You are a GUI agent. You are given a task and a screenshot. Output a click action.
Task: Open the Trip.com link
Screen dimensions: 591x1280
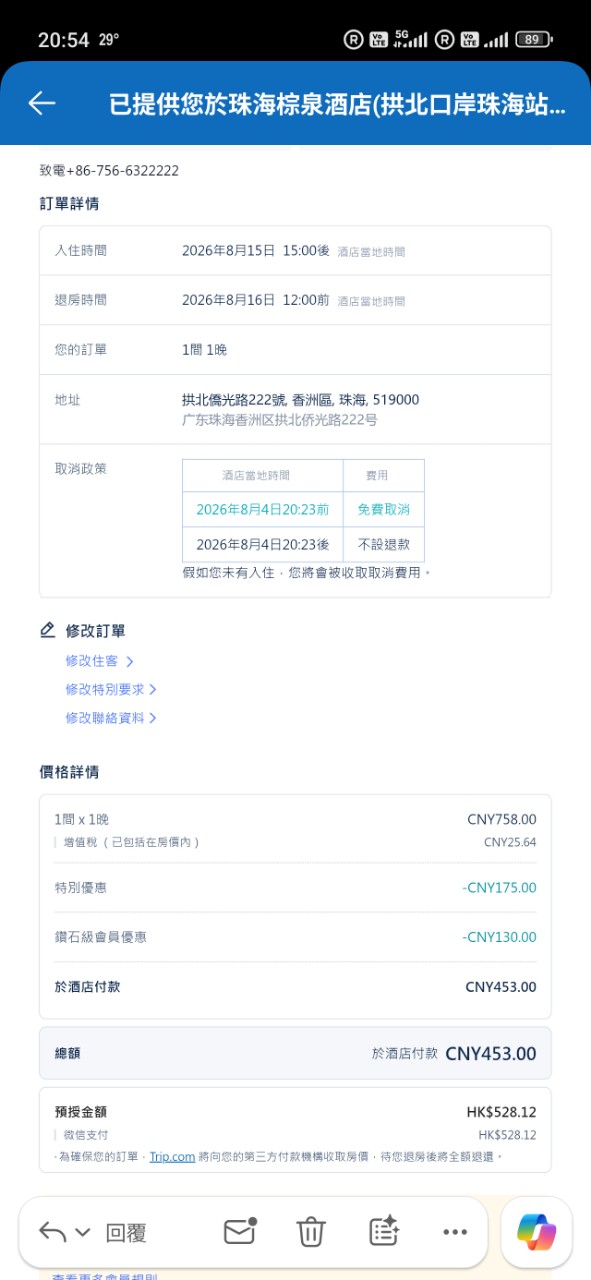coord(172,1156)
